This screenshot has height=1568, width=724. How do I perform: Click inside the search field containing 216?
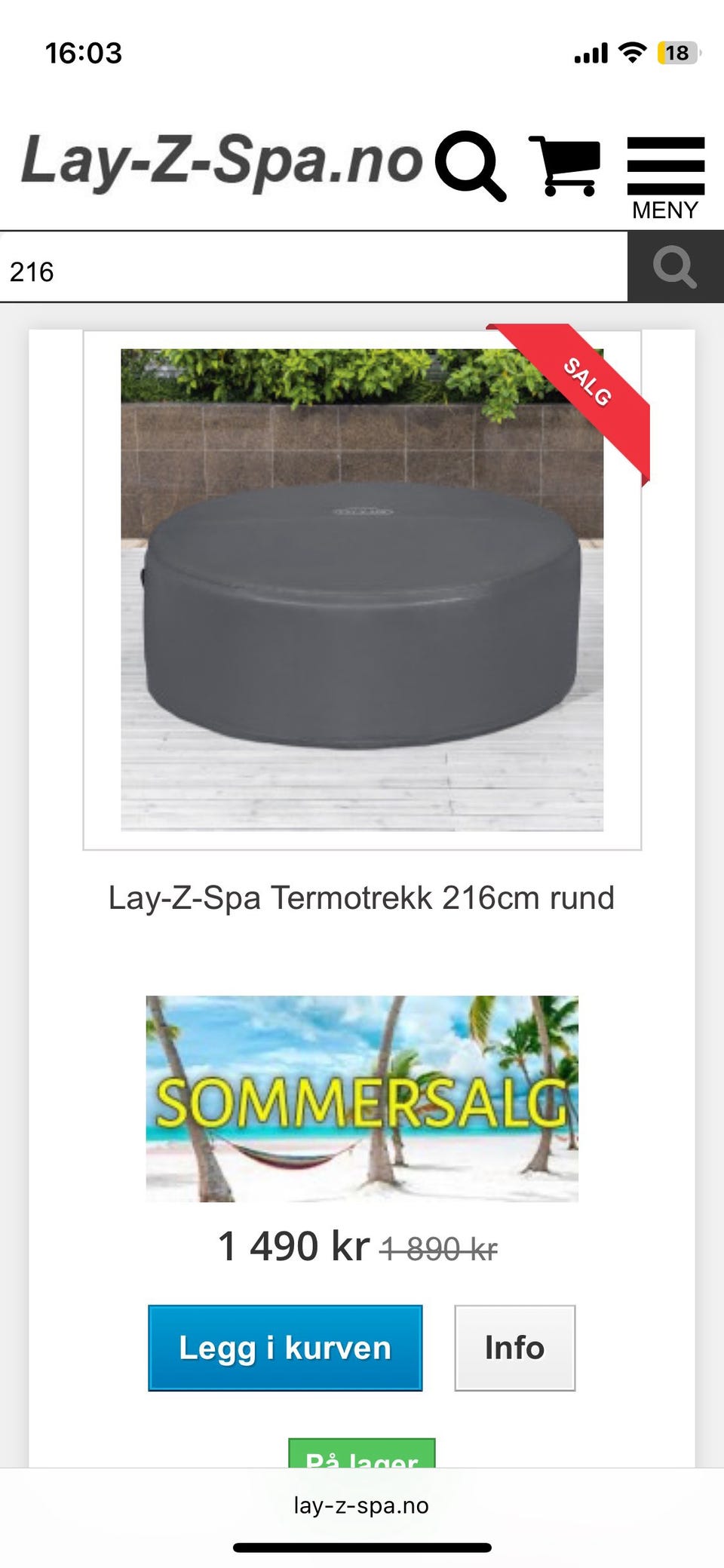(302, 268)
